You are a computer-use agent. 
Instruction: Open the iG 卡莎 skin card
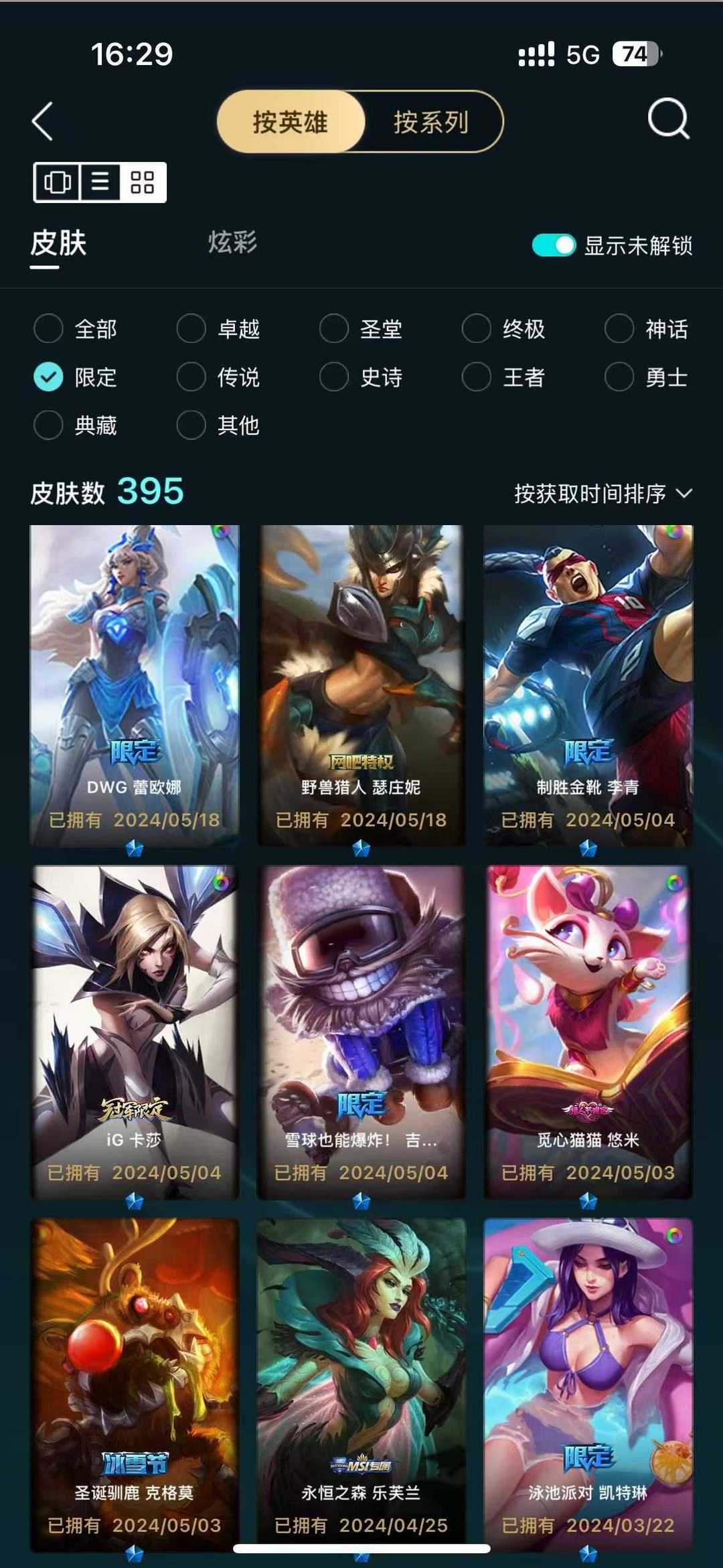135,1032
